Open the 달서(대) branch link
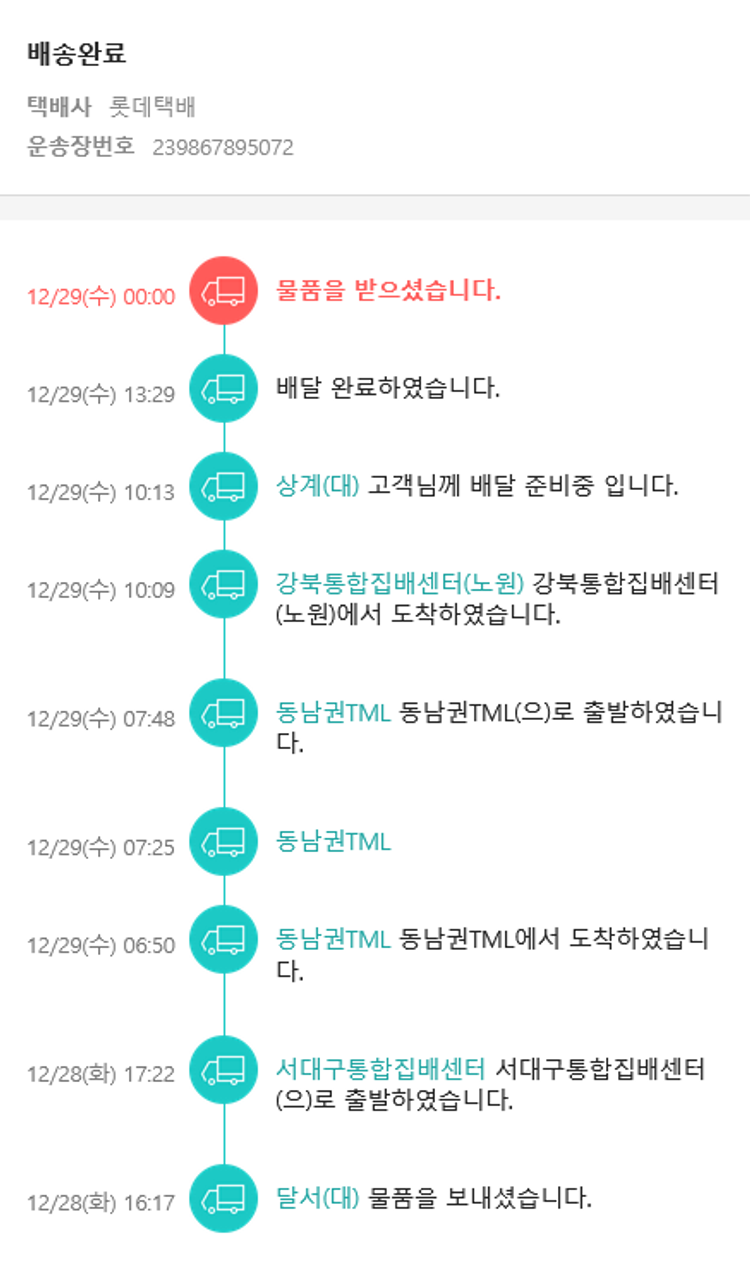 click(x=317, y=1197)
